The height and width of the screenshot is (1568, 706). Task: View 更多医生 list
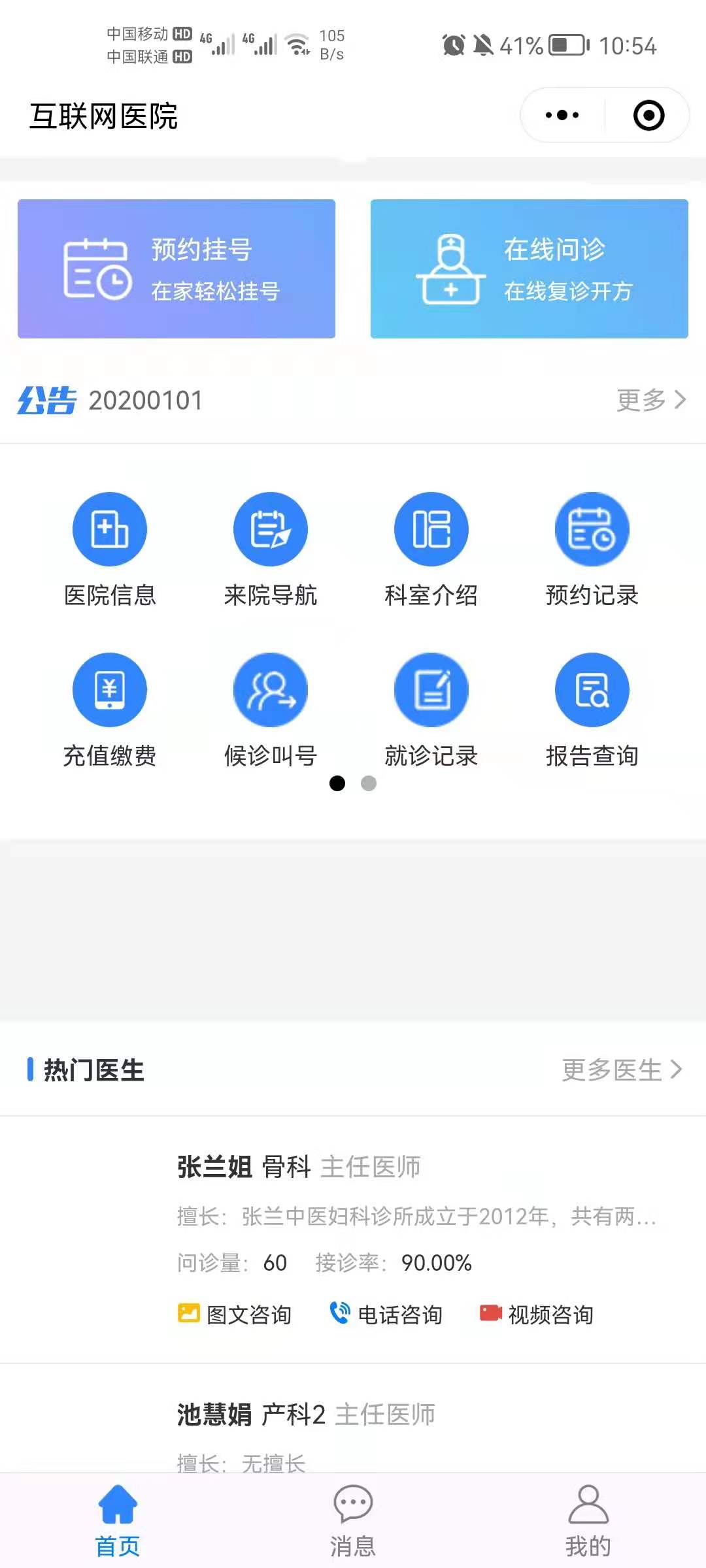pyautogui.click(x=622, y=1070)
